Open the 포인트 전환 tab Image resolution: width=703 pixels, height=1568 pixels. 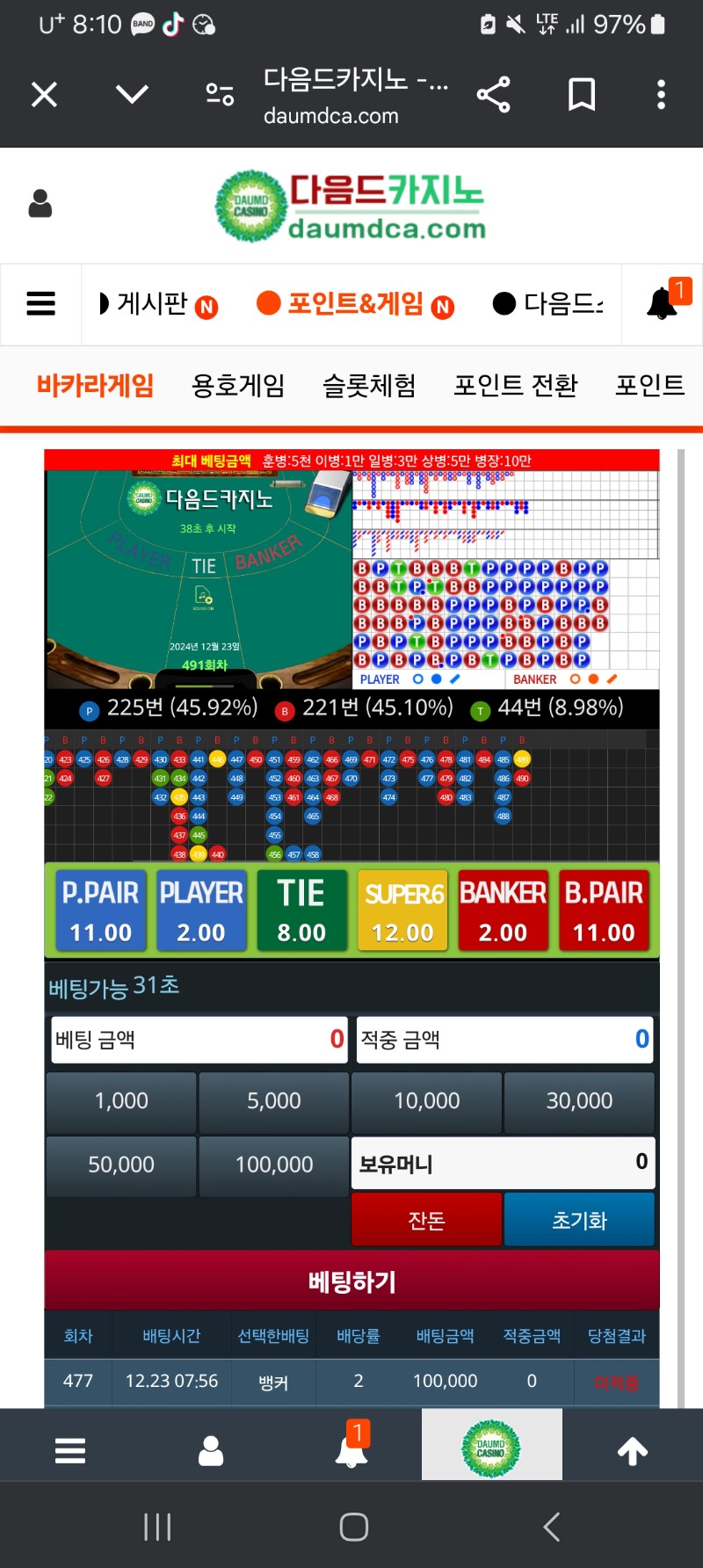coord(515,385)
